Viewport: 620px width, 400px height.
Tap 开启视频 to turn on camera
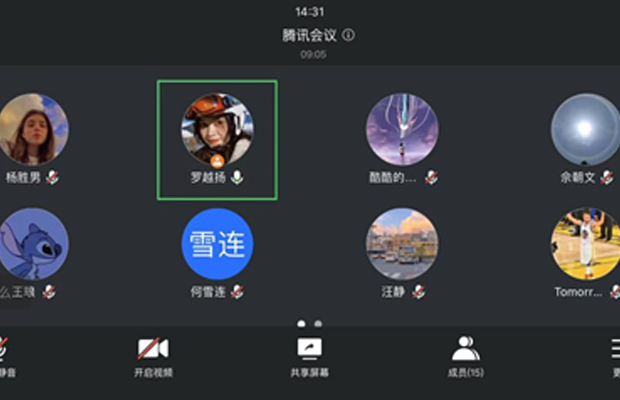[x=153, y=355]
